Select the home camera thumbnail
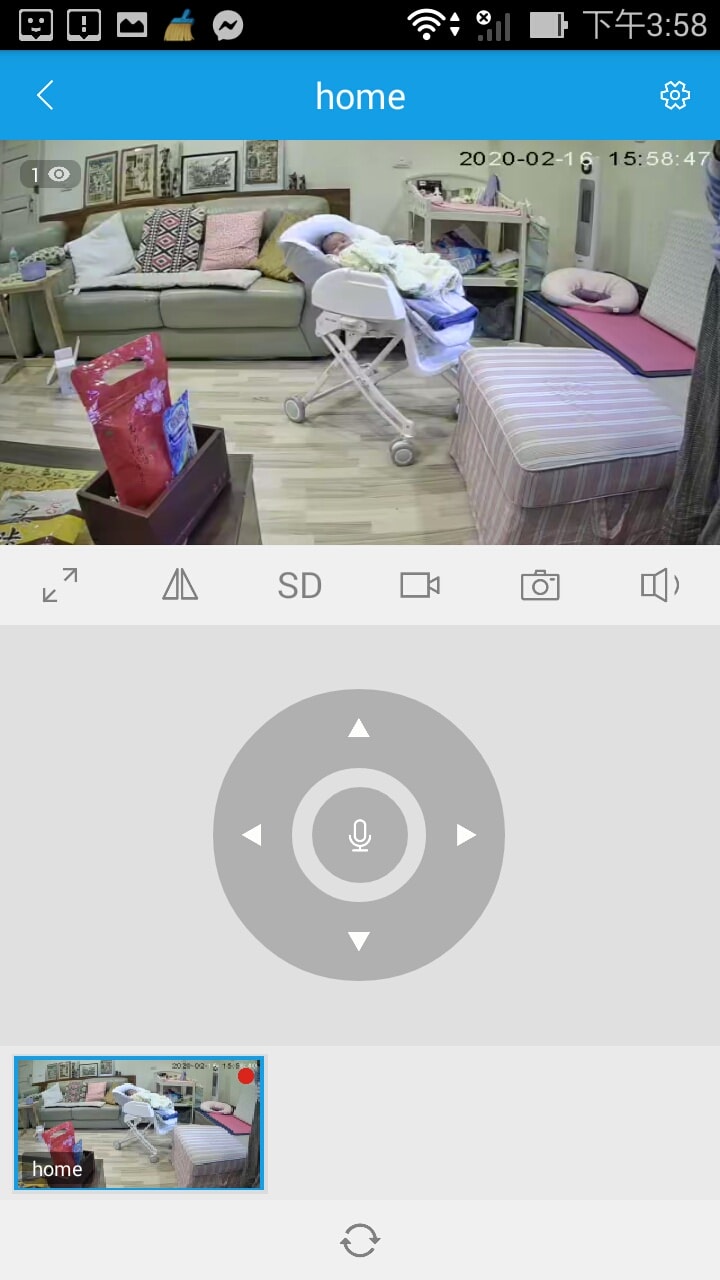Viewport: 720px width, 1280px height. (139, 1123)
